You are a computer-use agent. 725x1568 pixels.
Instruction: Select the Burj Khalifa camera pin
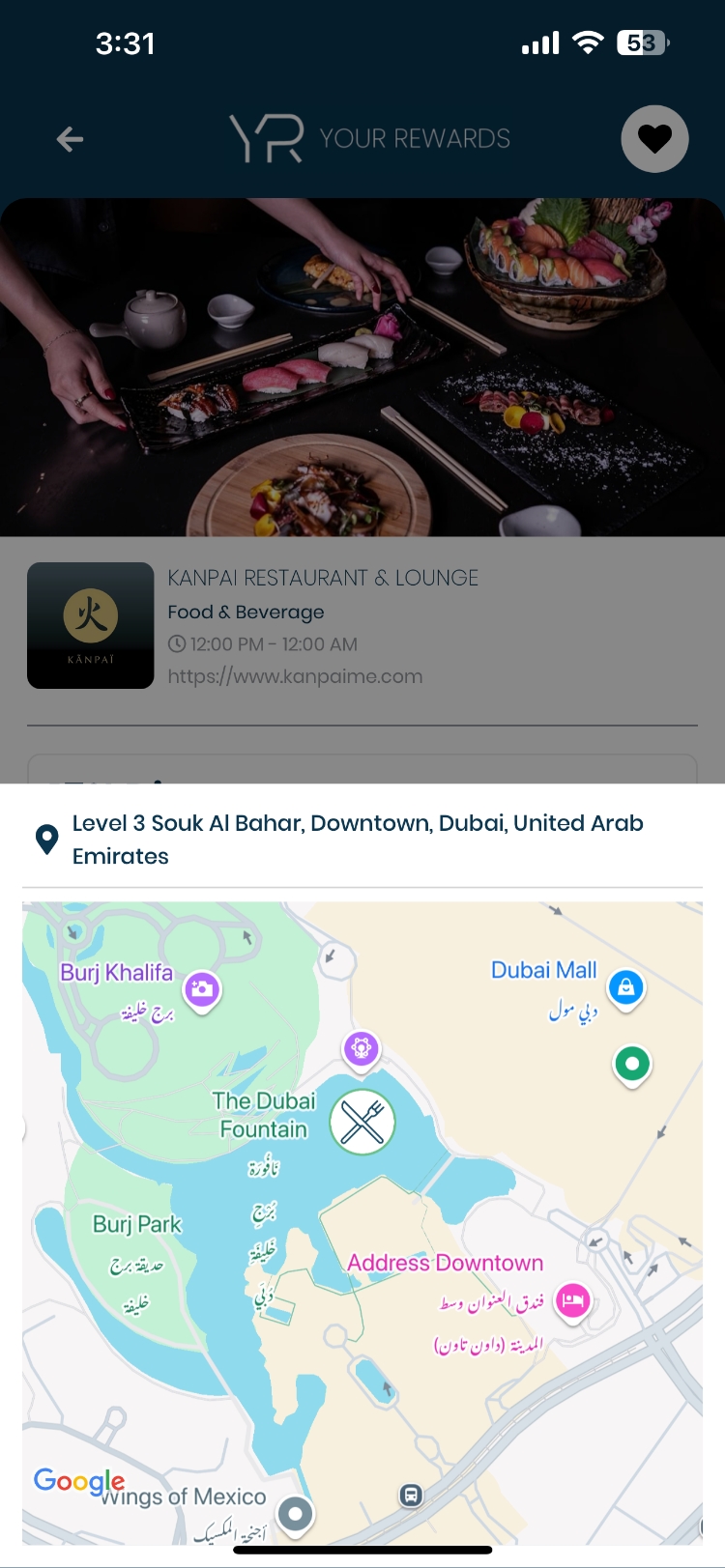point(202,989)
